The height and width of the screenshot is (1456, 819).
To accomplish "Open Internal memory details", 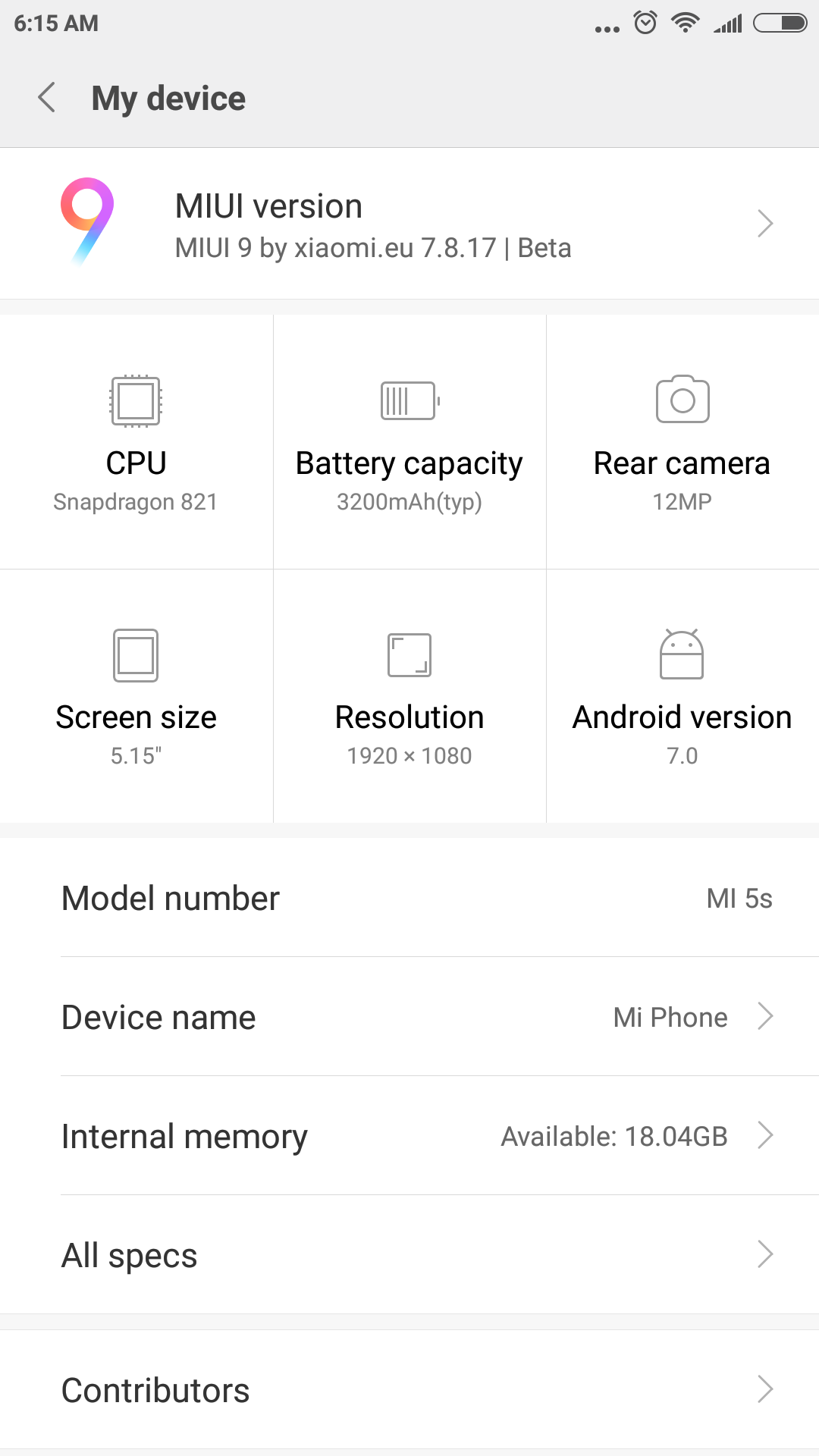I will pos(409,1136).
